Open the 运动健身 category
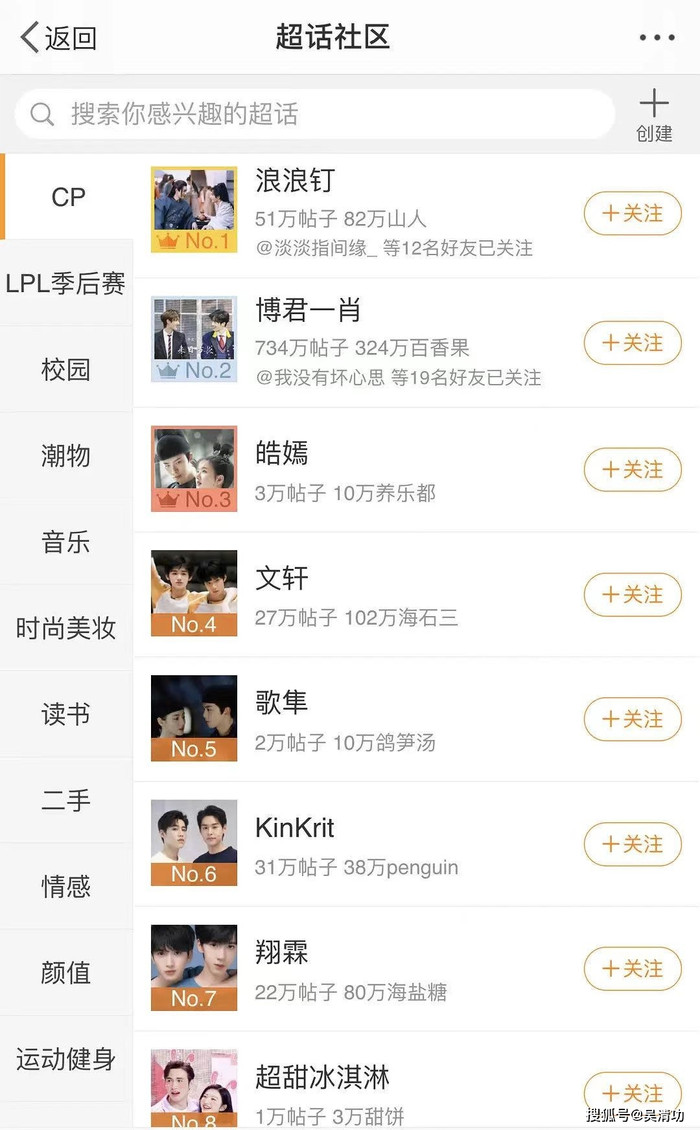 (66, 1058)
